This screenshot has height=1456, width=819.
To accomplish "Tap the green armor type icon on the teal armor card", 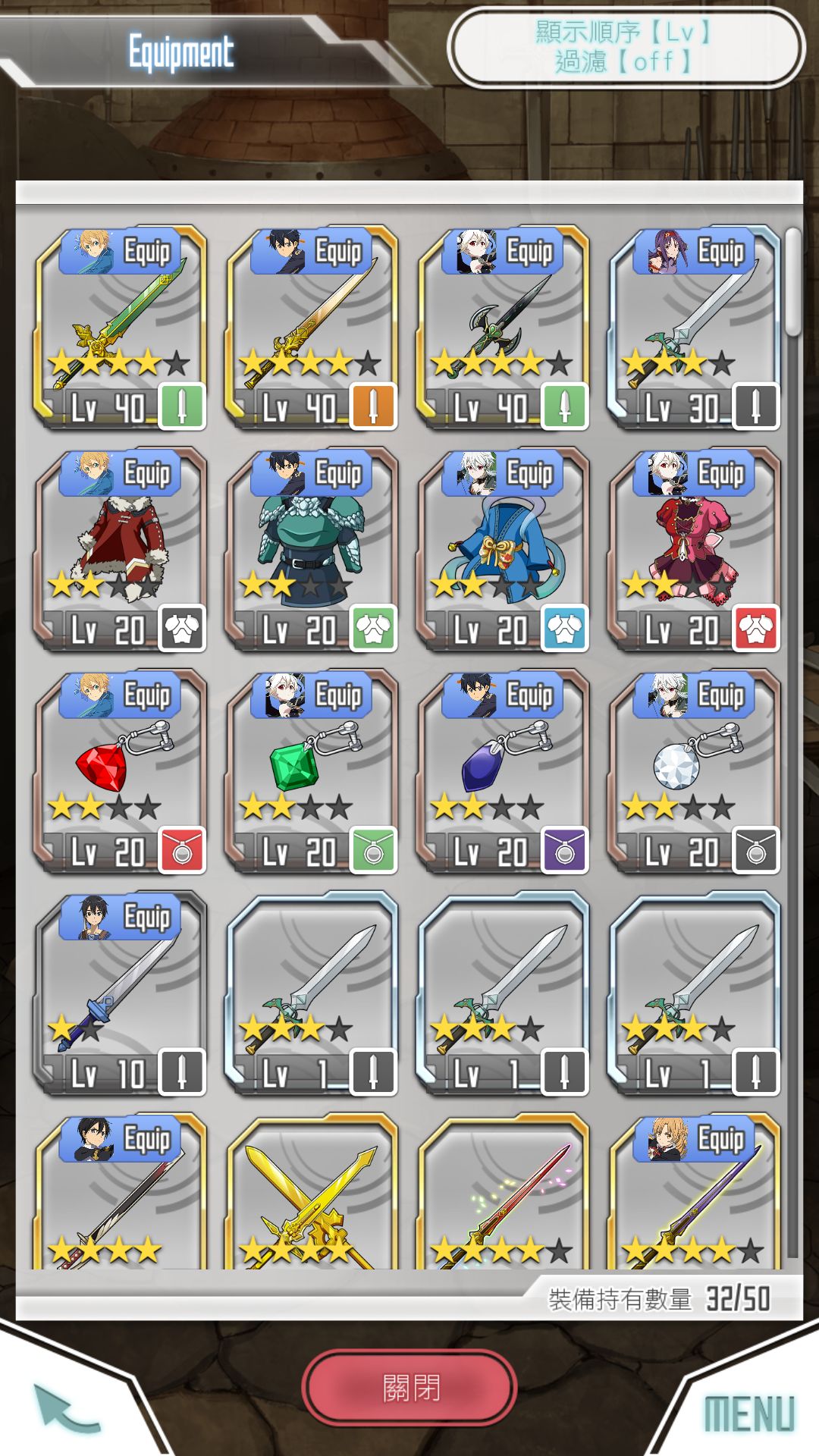I will point(372,629).
